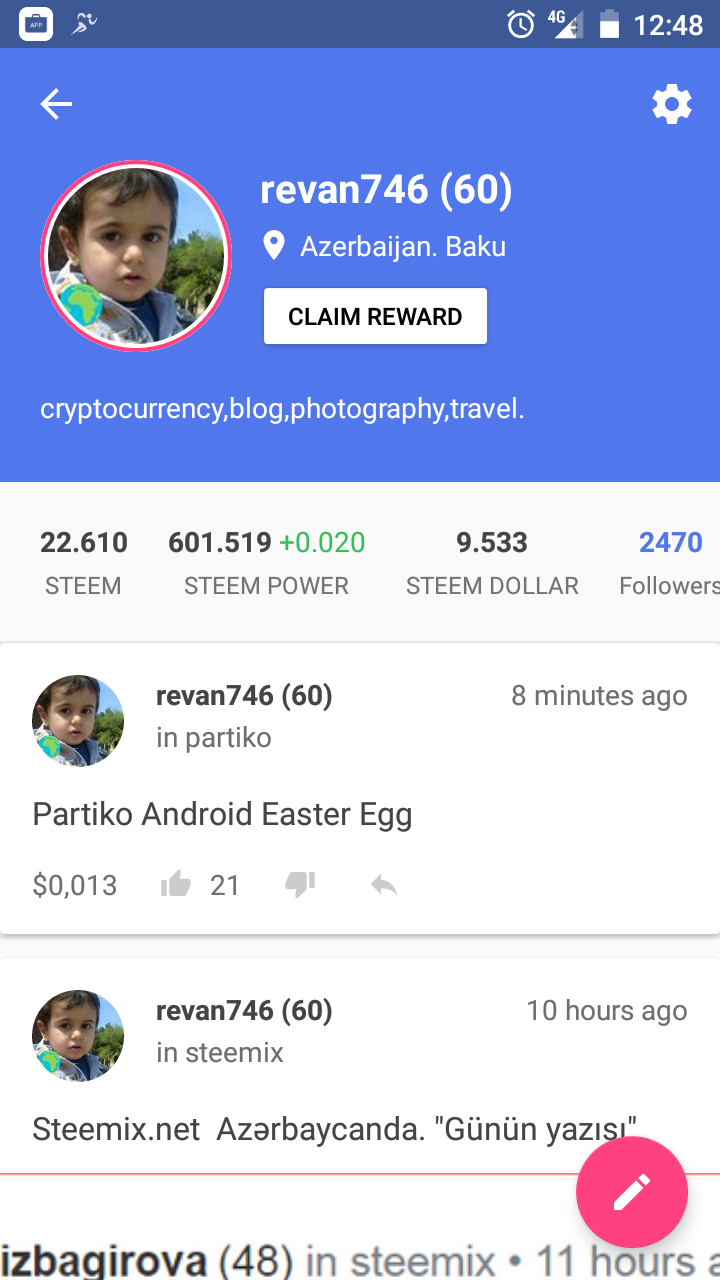Compose a new post with pencil button
The width and height of the screenshot is (720, 1280).
(631, 1192)
